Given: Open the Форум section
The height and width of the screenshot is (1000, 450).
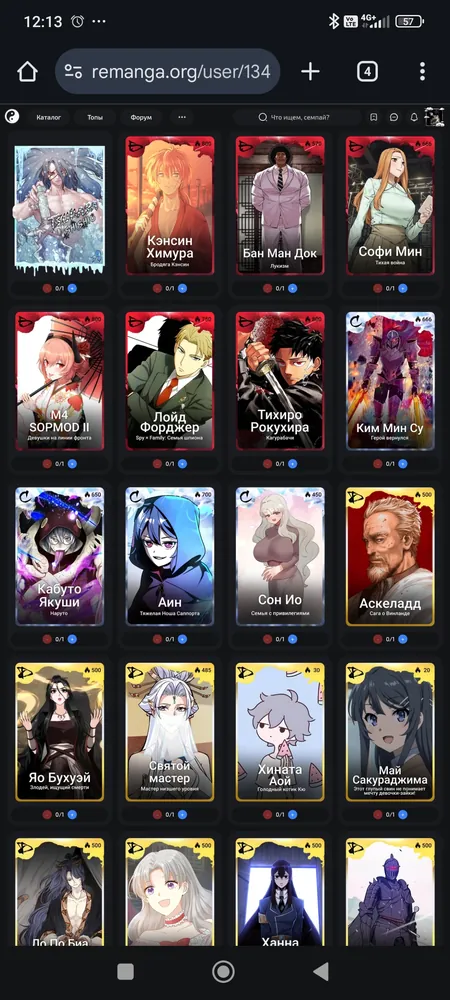Looking at the screenshot, I should click(141, 117).
